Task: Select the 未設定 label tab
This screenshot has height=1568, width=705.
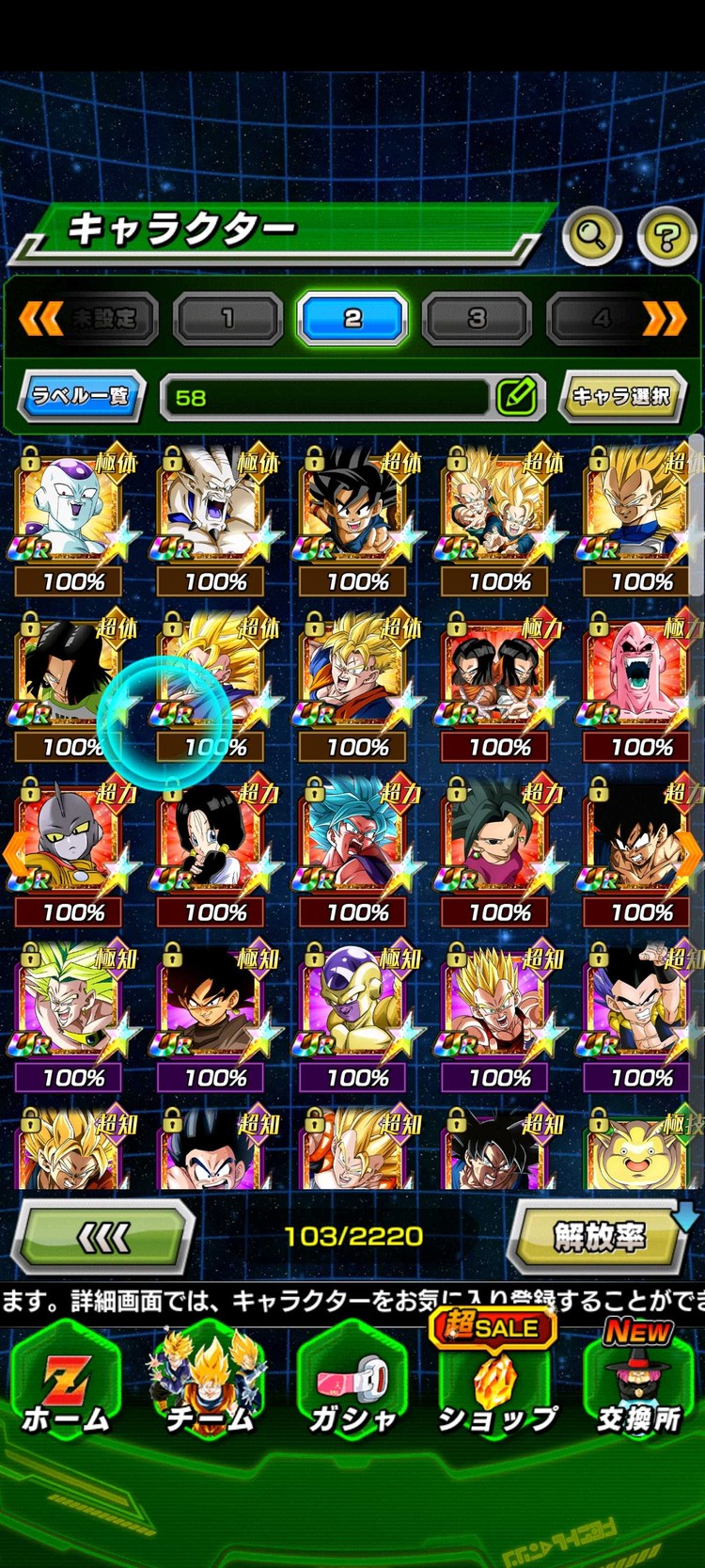Action: point(103,319)
